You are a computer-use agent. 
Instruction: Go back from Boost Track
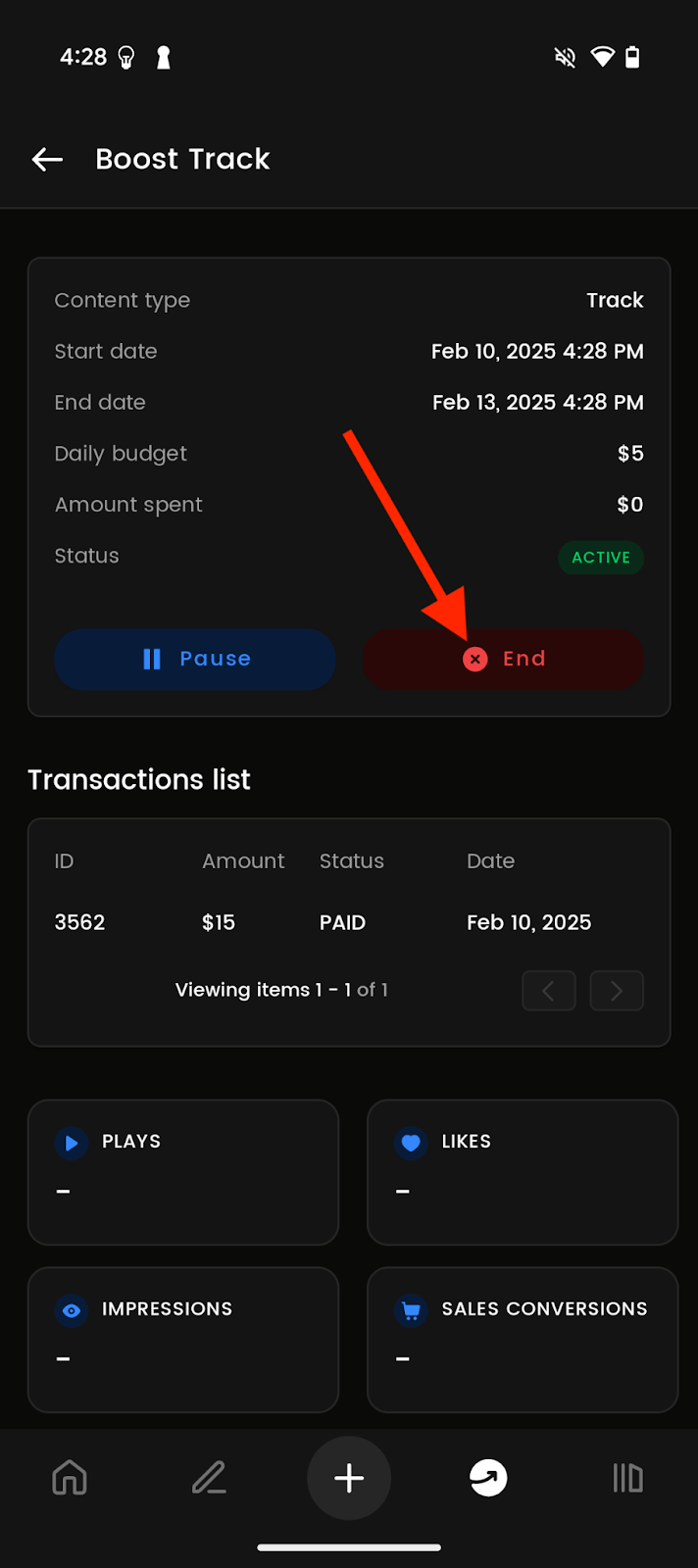point(47,159)
